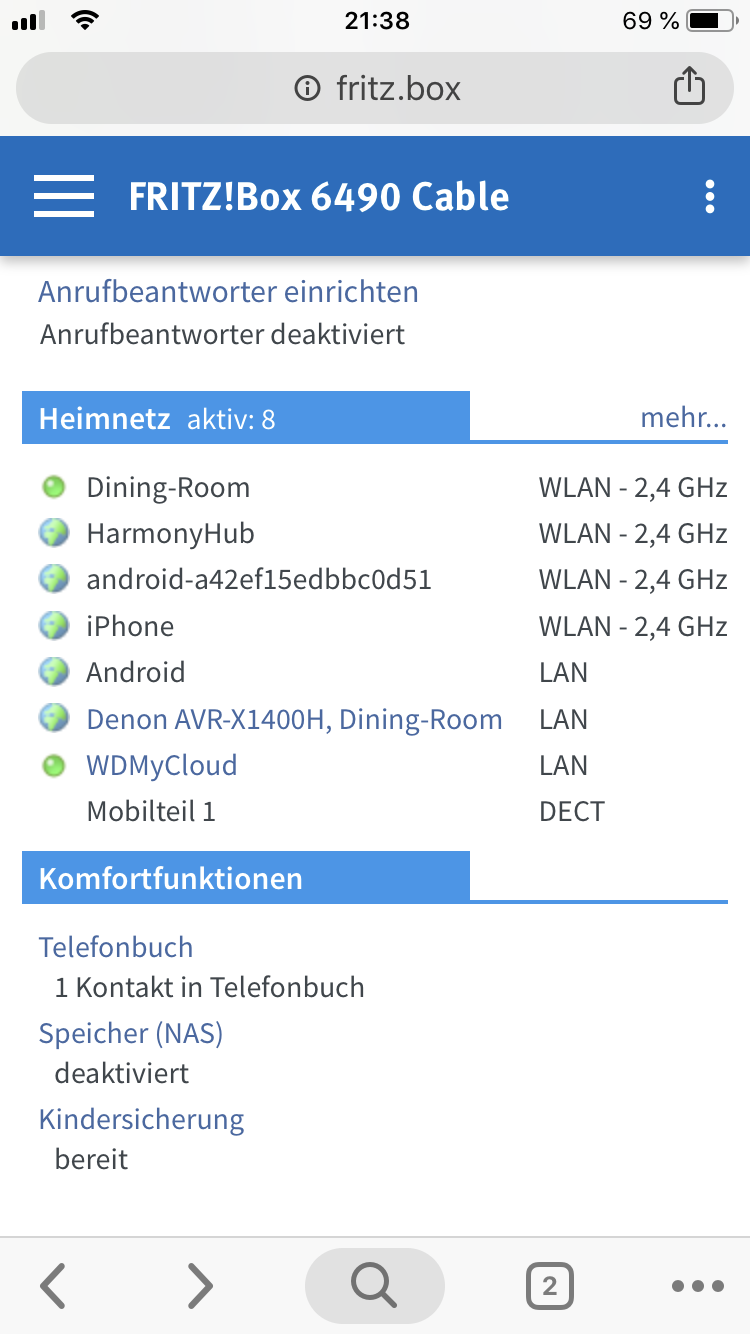Open Denon AVR-X1400H, Dining-Room device link
The image size is (750, 1334).
[294, 719]
